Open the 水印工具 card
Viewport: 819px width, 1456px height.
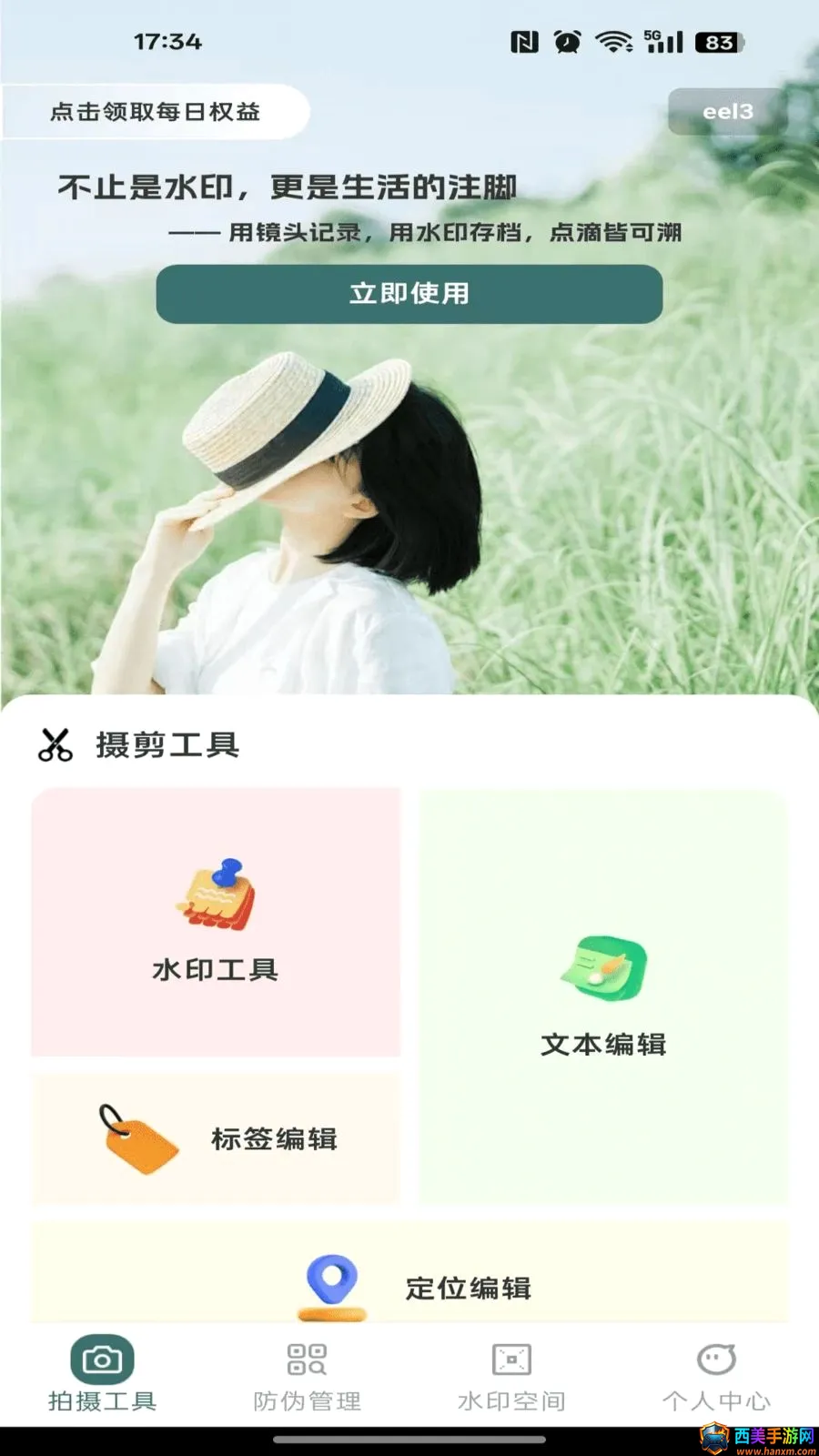point(216,922)
